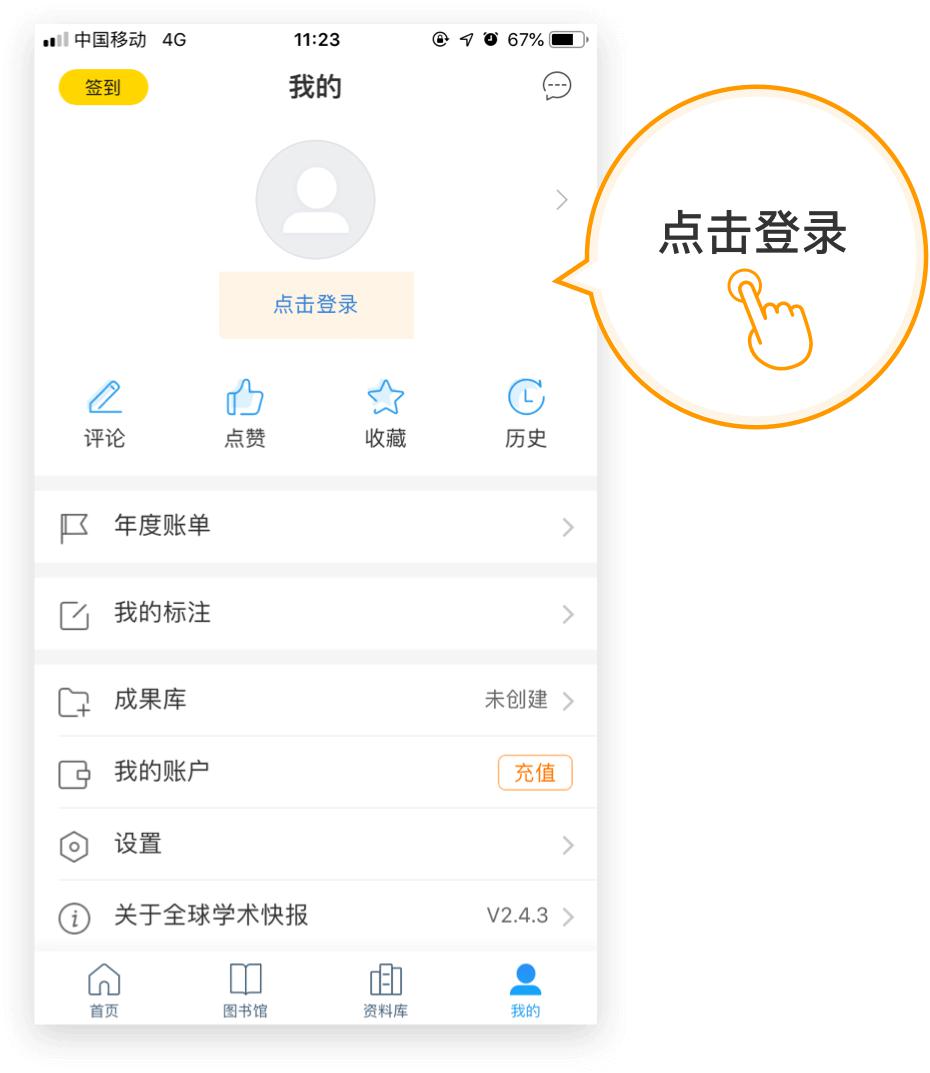Tap the 签到 check-in button
Screen dimensions: 930x1073
pyautogui.click(x=103, y=88)
